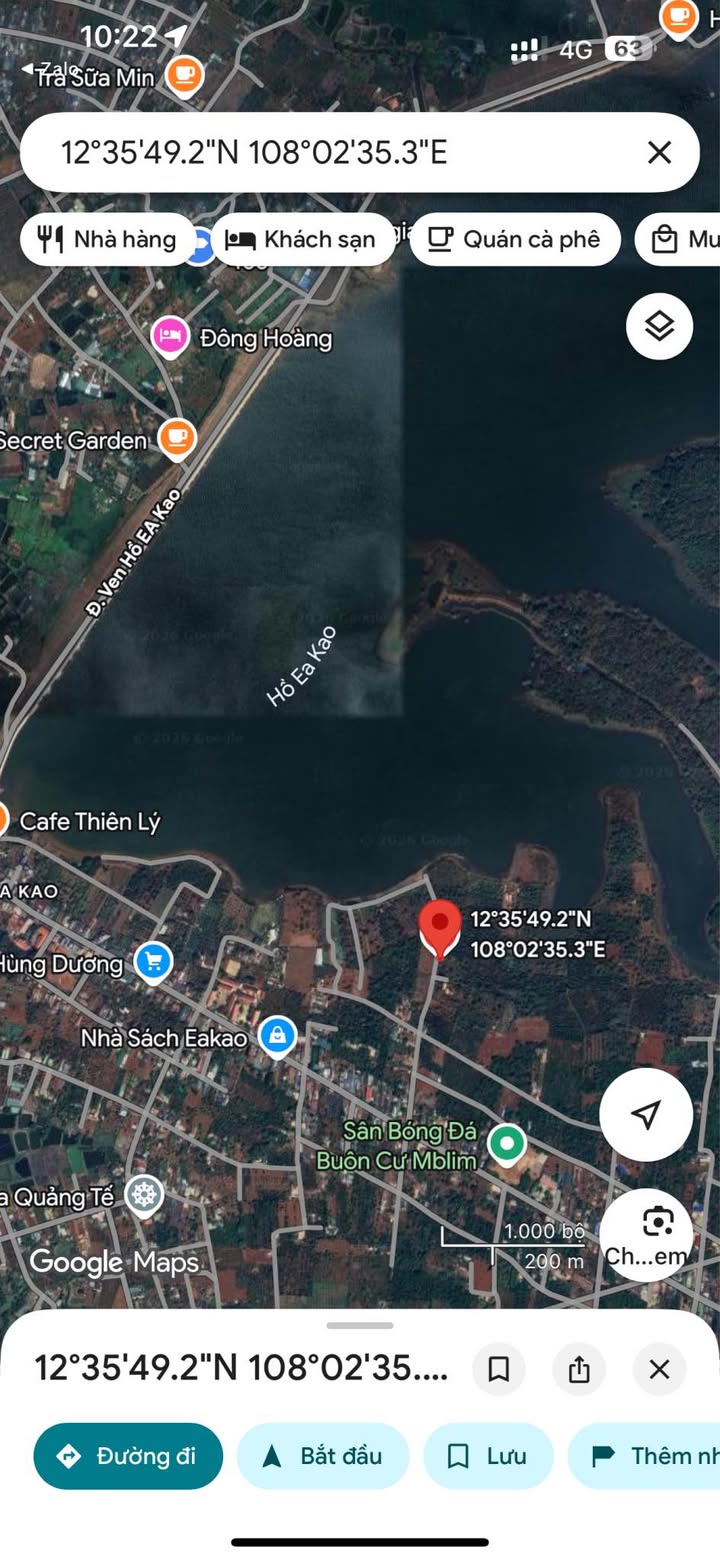
Task: Tap the red dropped pin
Action: point(439,926)
